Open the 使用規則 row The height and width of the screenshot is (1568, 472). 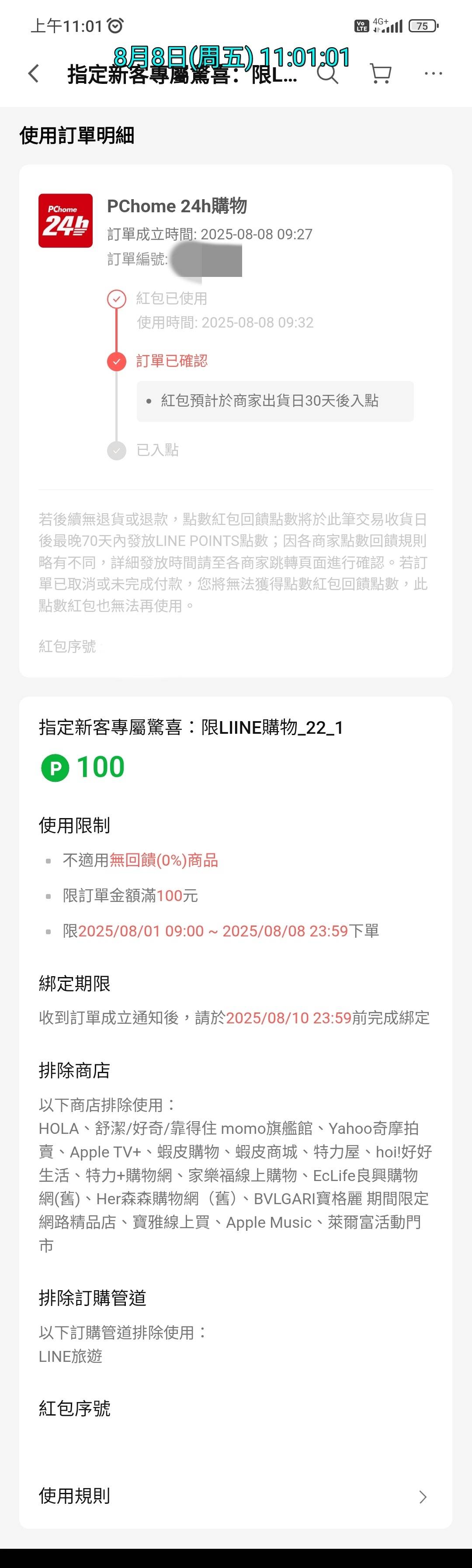235,1496
